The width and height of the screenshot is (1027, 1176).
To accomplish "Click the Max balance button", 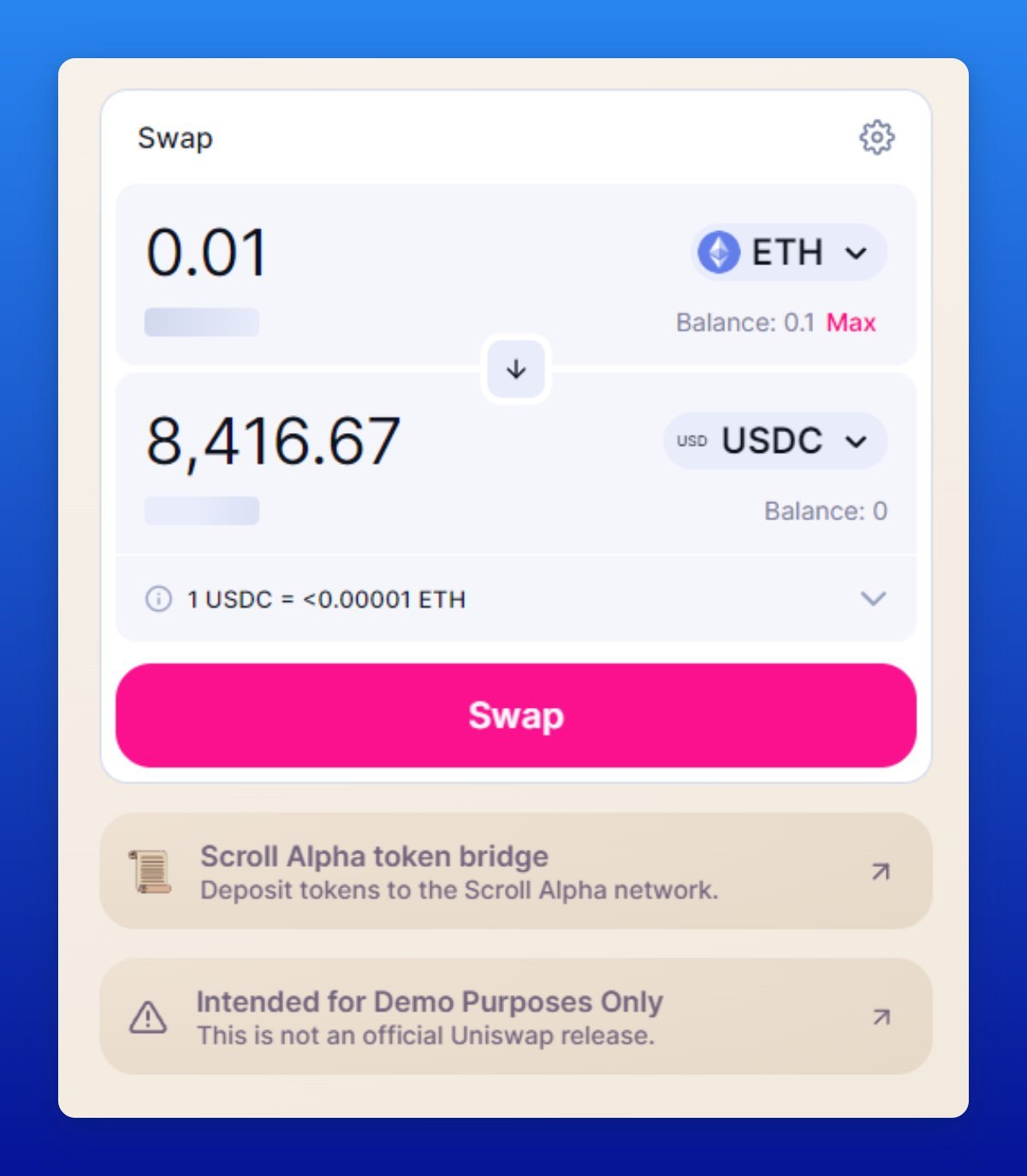I will [x=850, y=323].
